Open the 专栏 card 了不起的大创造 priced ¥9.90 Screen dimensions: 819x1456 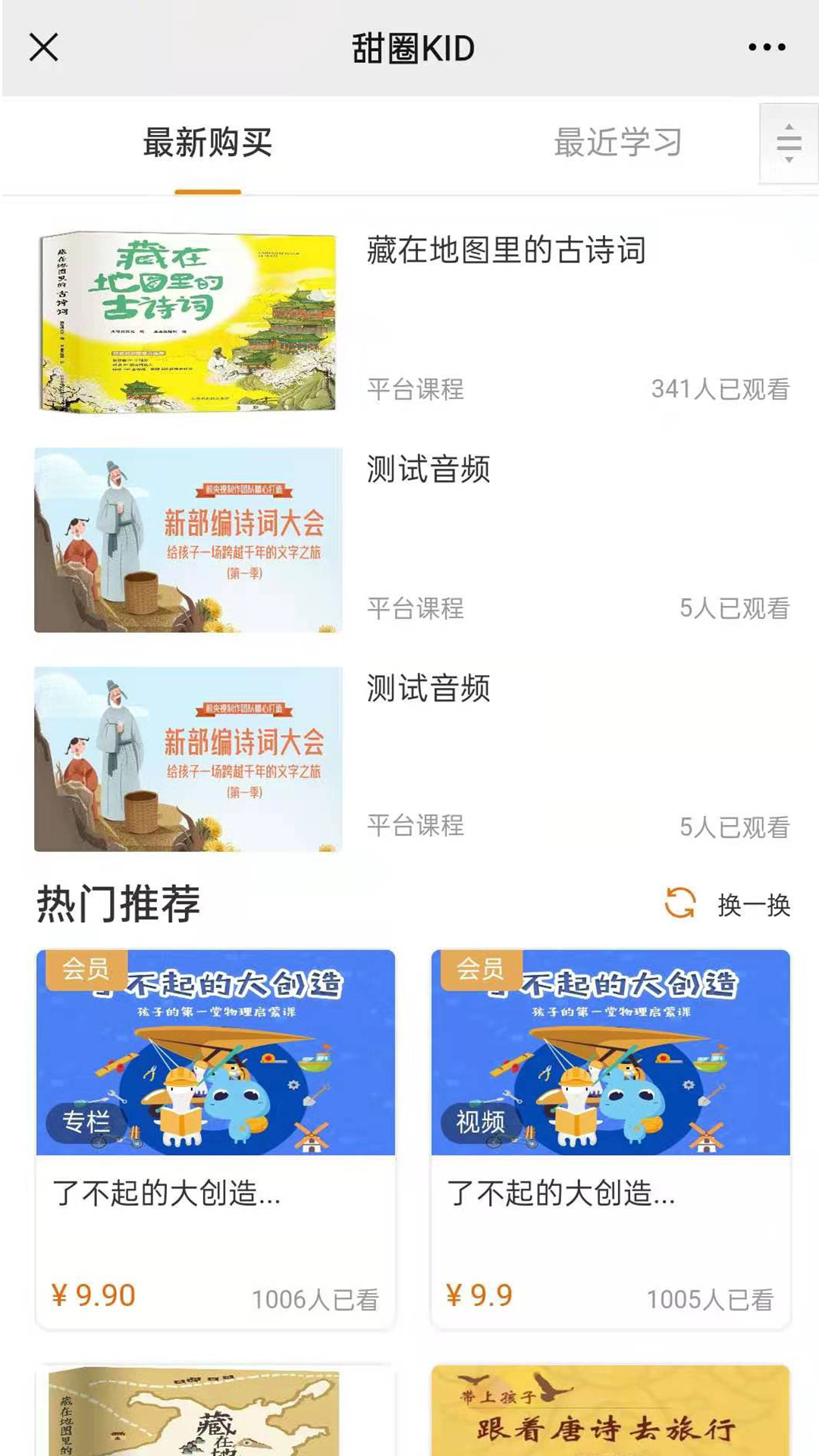(x=215, y=1137)
